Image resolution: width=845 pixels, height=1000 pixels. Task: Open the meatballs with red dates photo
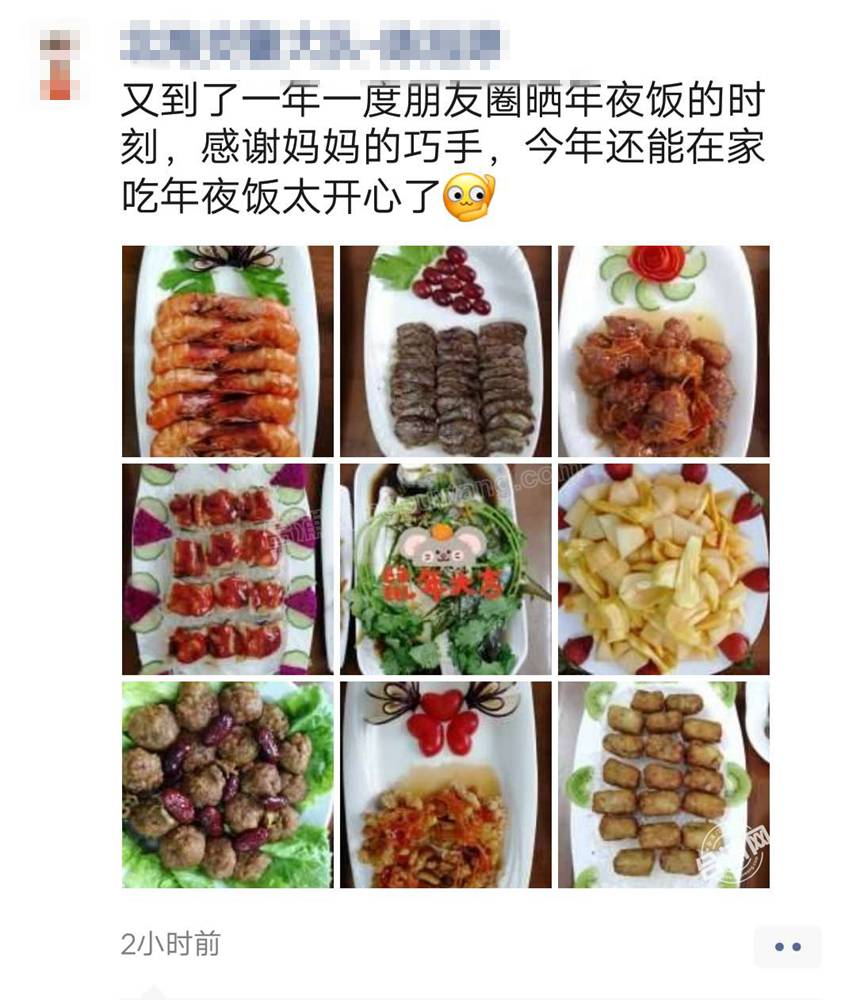pos(227,785)
